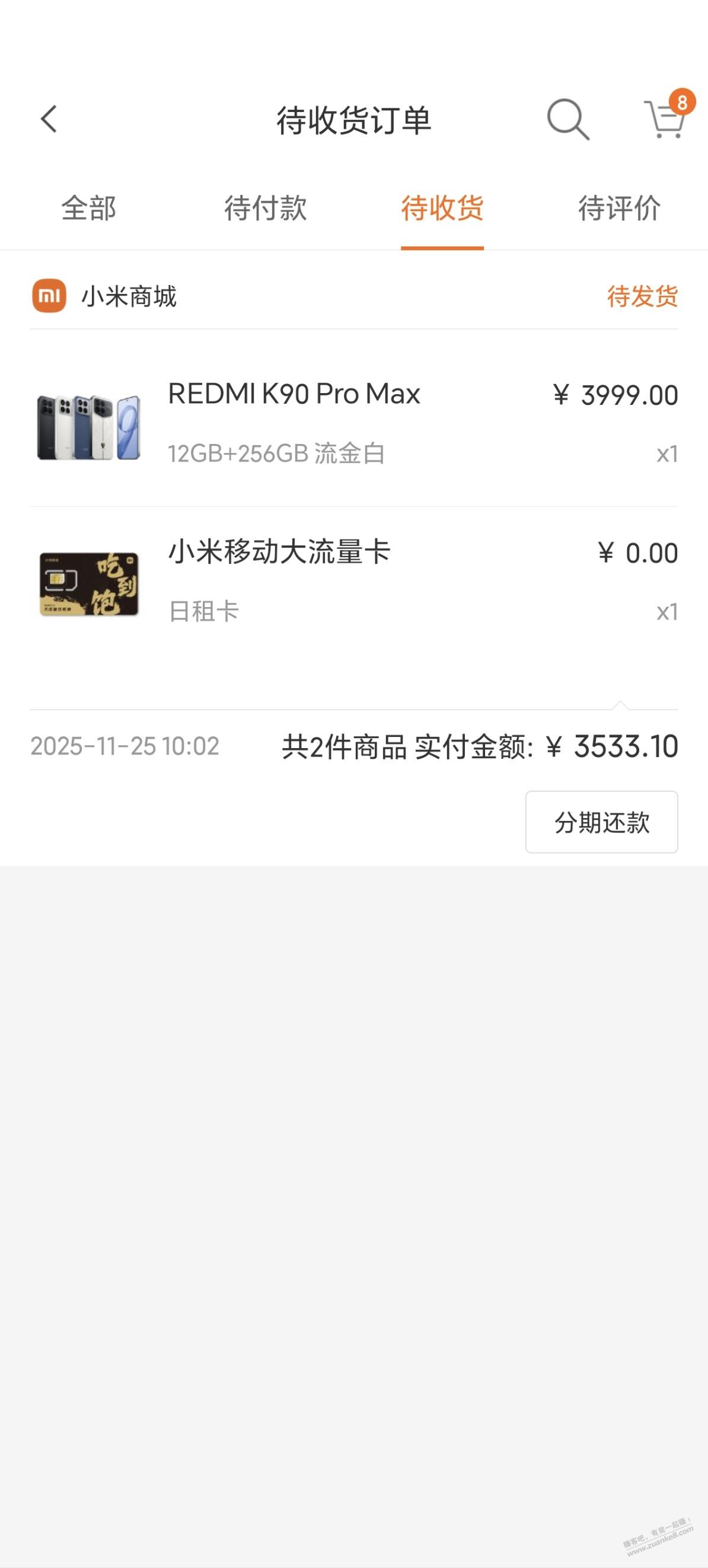This screenshot has width=708, height=1568.
Task: Go back from the 待收货订单 page
Action: pyautogui.click(x=49, y=119)
